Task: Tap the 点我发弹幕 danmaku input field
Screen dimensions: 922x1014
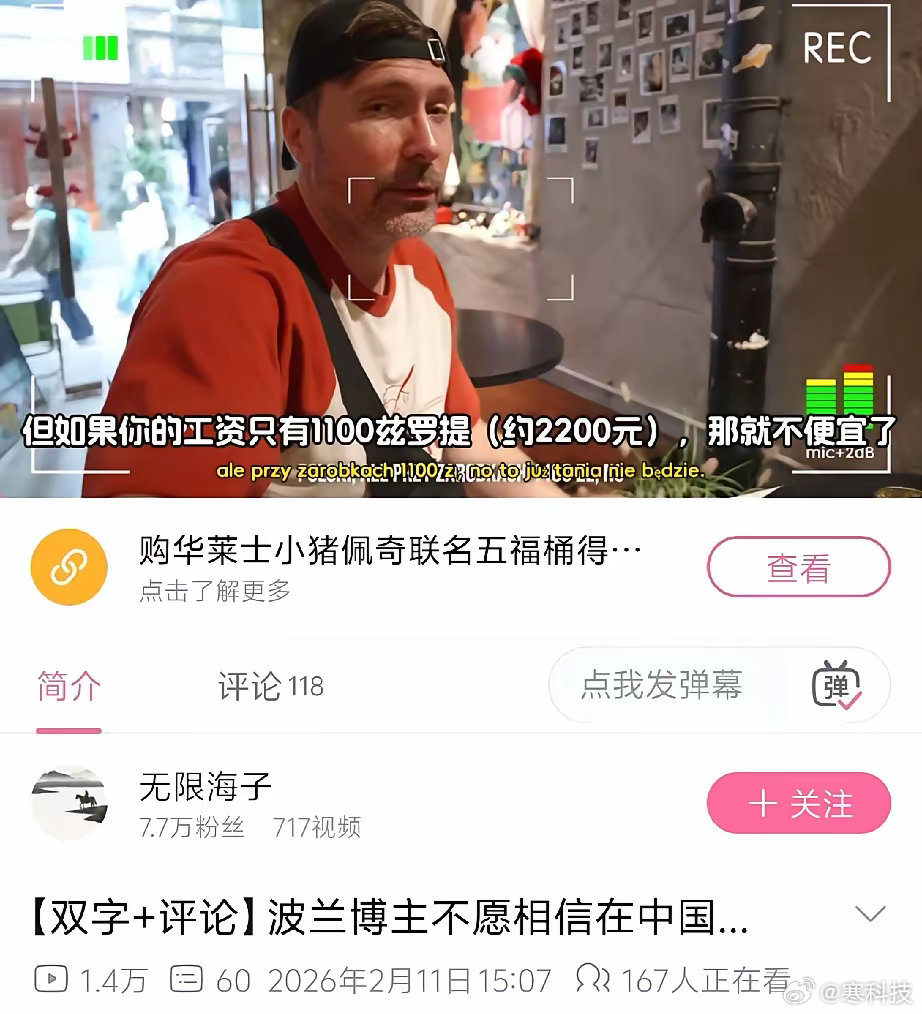Action: point(665,686)
